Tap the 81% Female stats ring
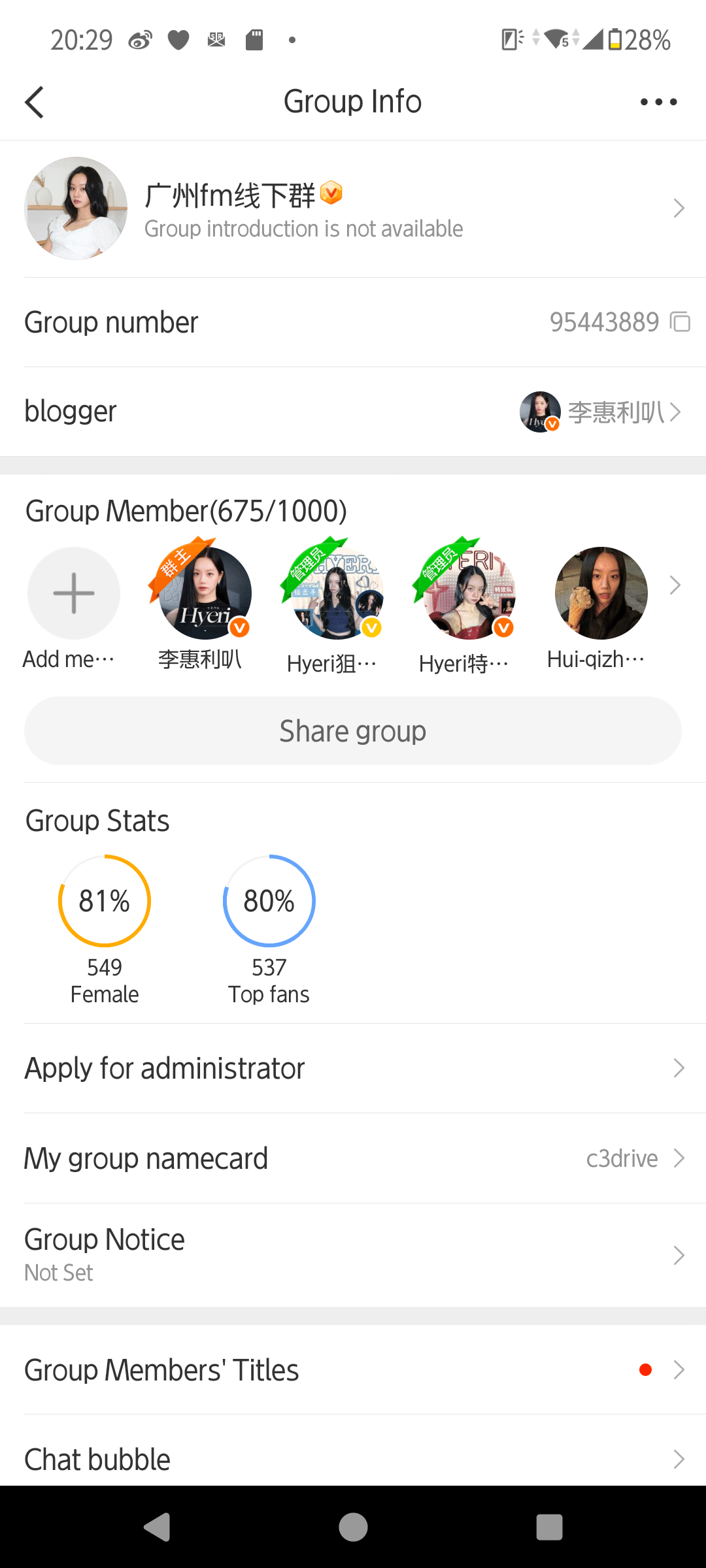Image resolution: width=706 pixels, height=1568 pixels. tap(103, 900)
